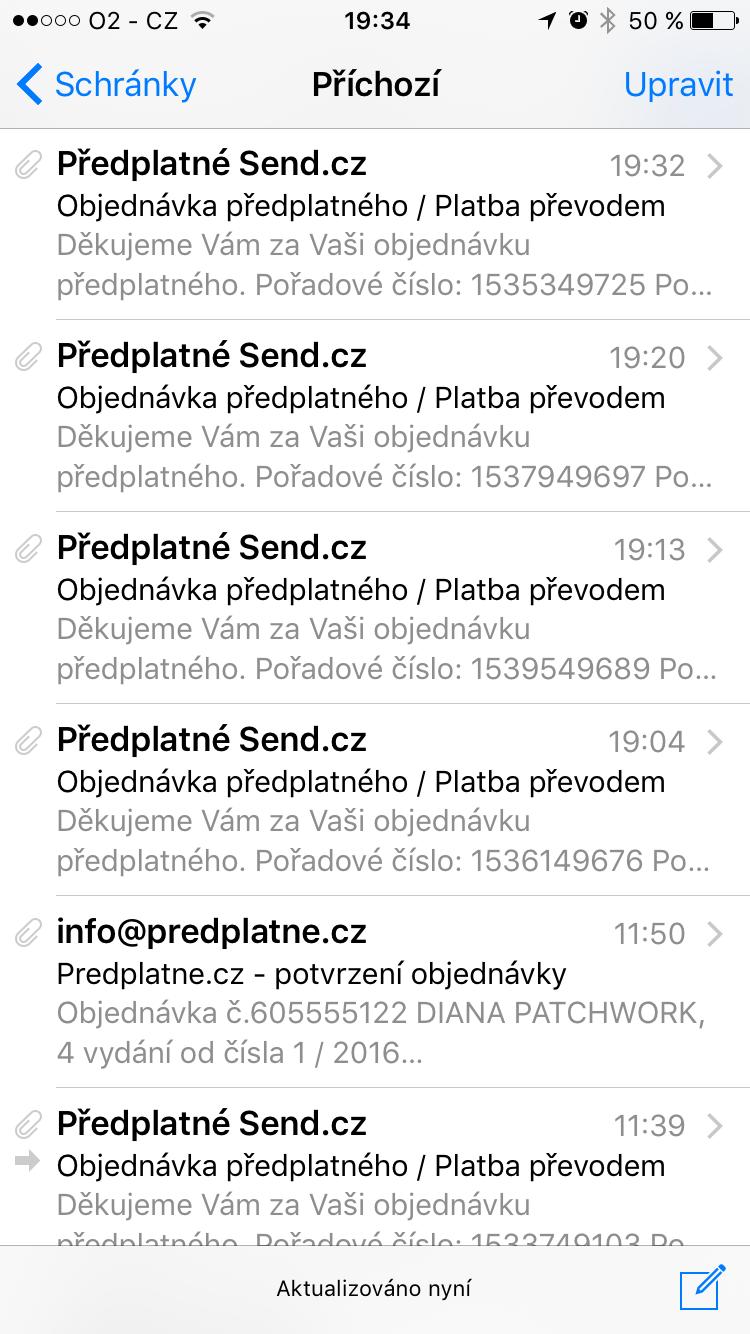Open the info@predplatne.cz order confirmation email

385,993
